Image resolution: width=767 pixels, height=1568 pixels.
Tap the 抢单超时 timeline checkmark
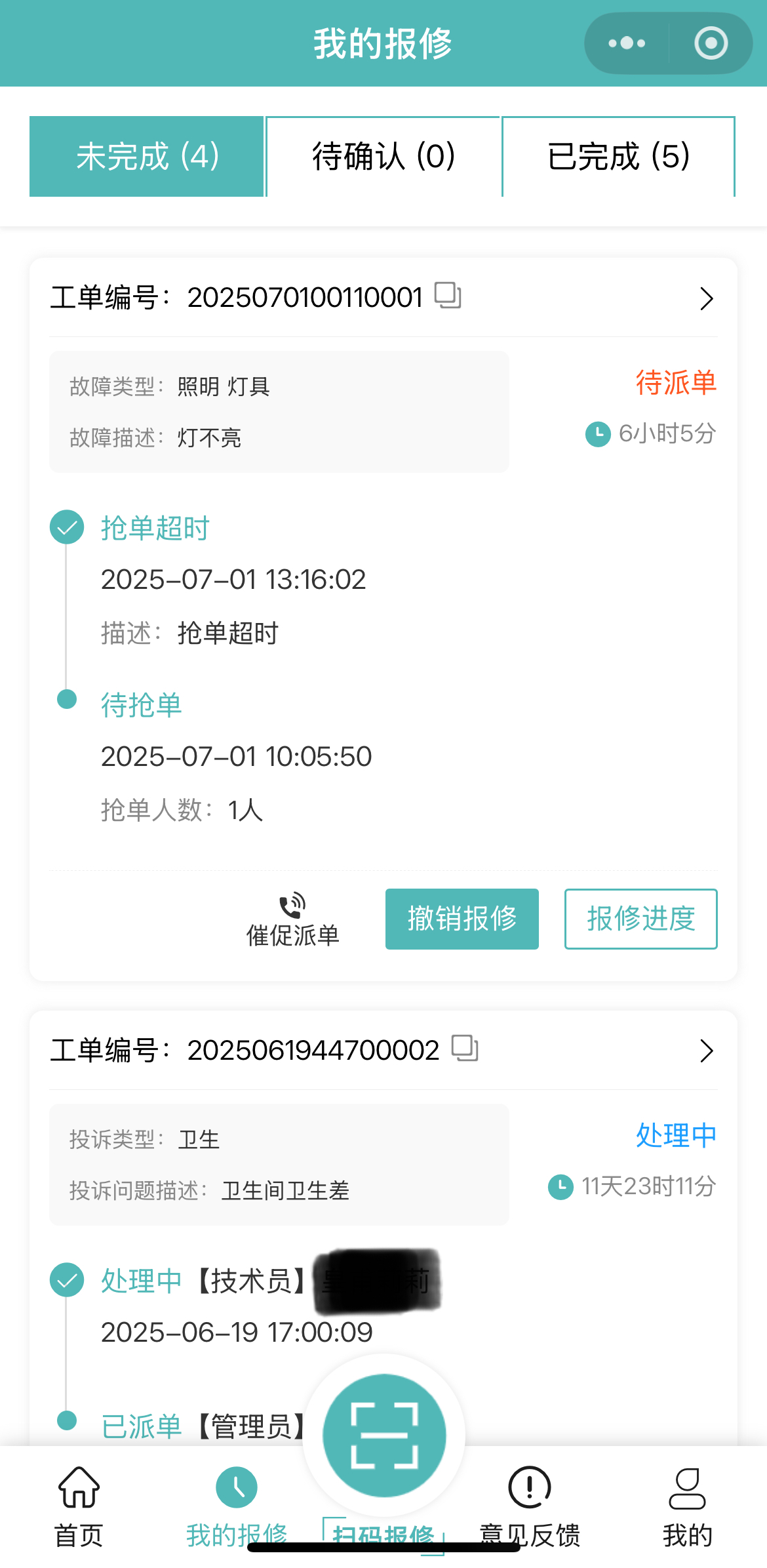click(66, 528)
